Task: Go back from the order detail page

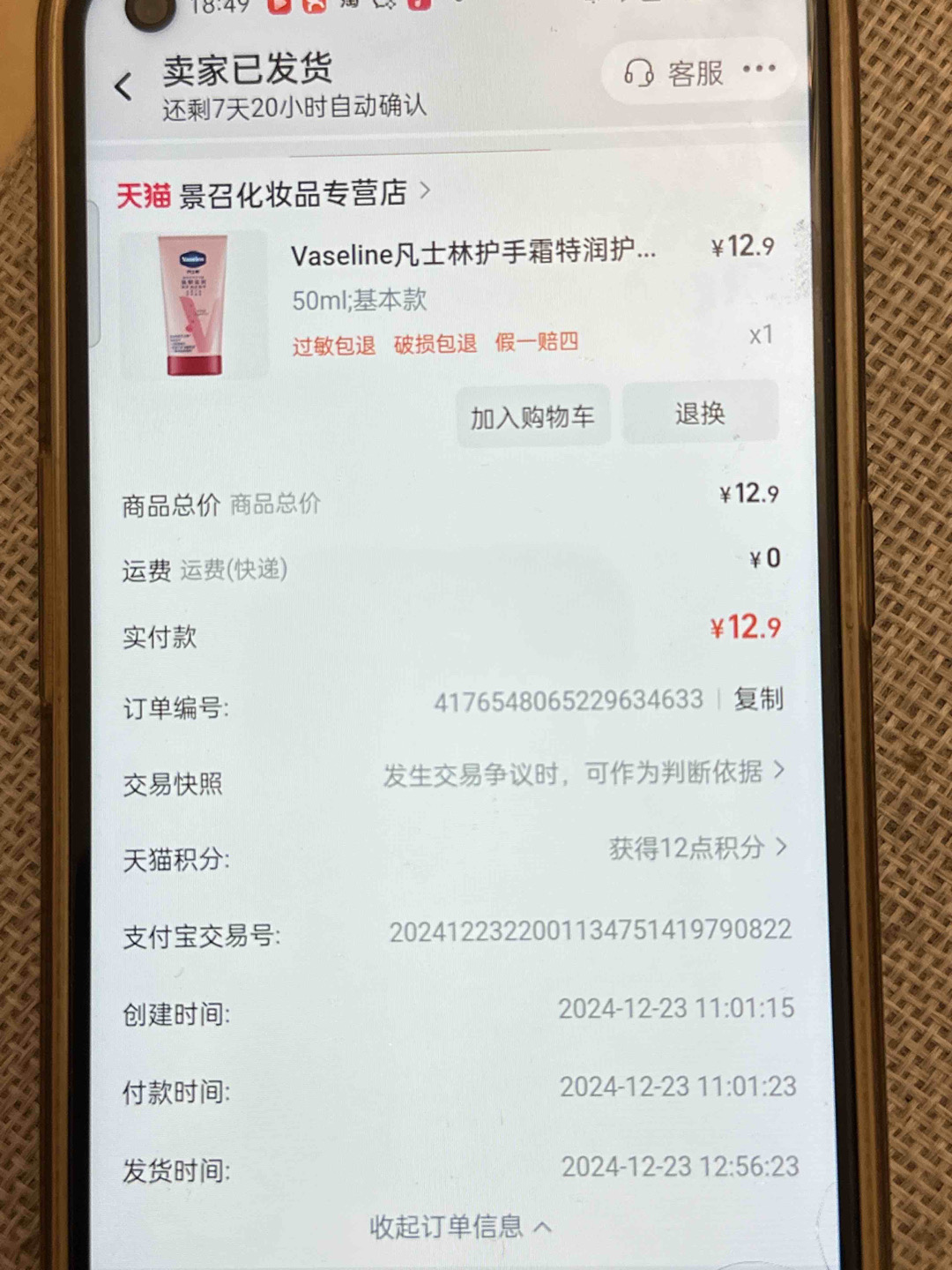Action: (124, 86)
